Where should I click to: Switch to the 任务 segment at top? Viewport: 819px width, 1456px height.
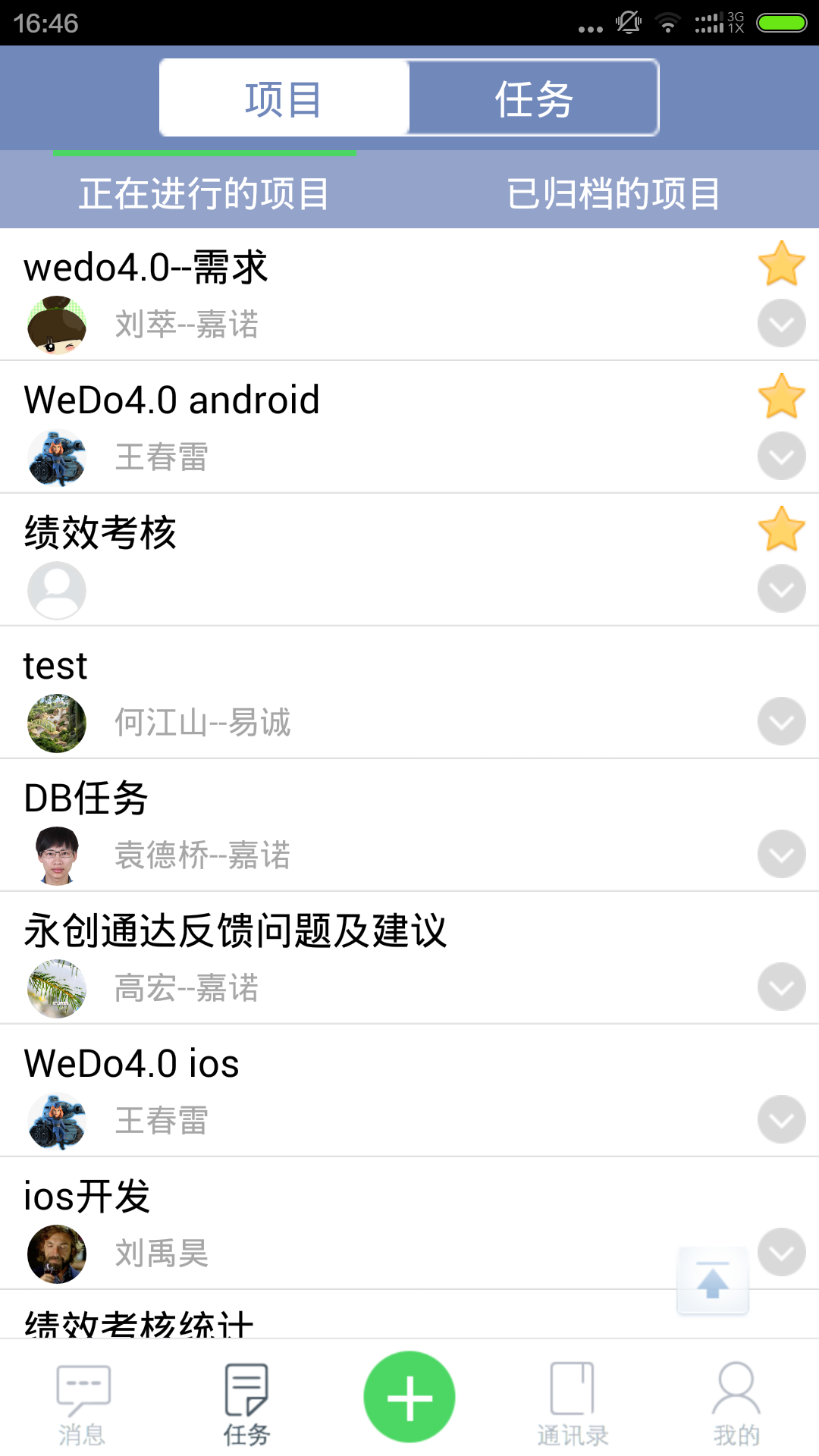point(534,99)
